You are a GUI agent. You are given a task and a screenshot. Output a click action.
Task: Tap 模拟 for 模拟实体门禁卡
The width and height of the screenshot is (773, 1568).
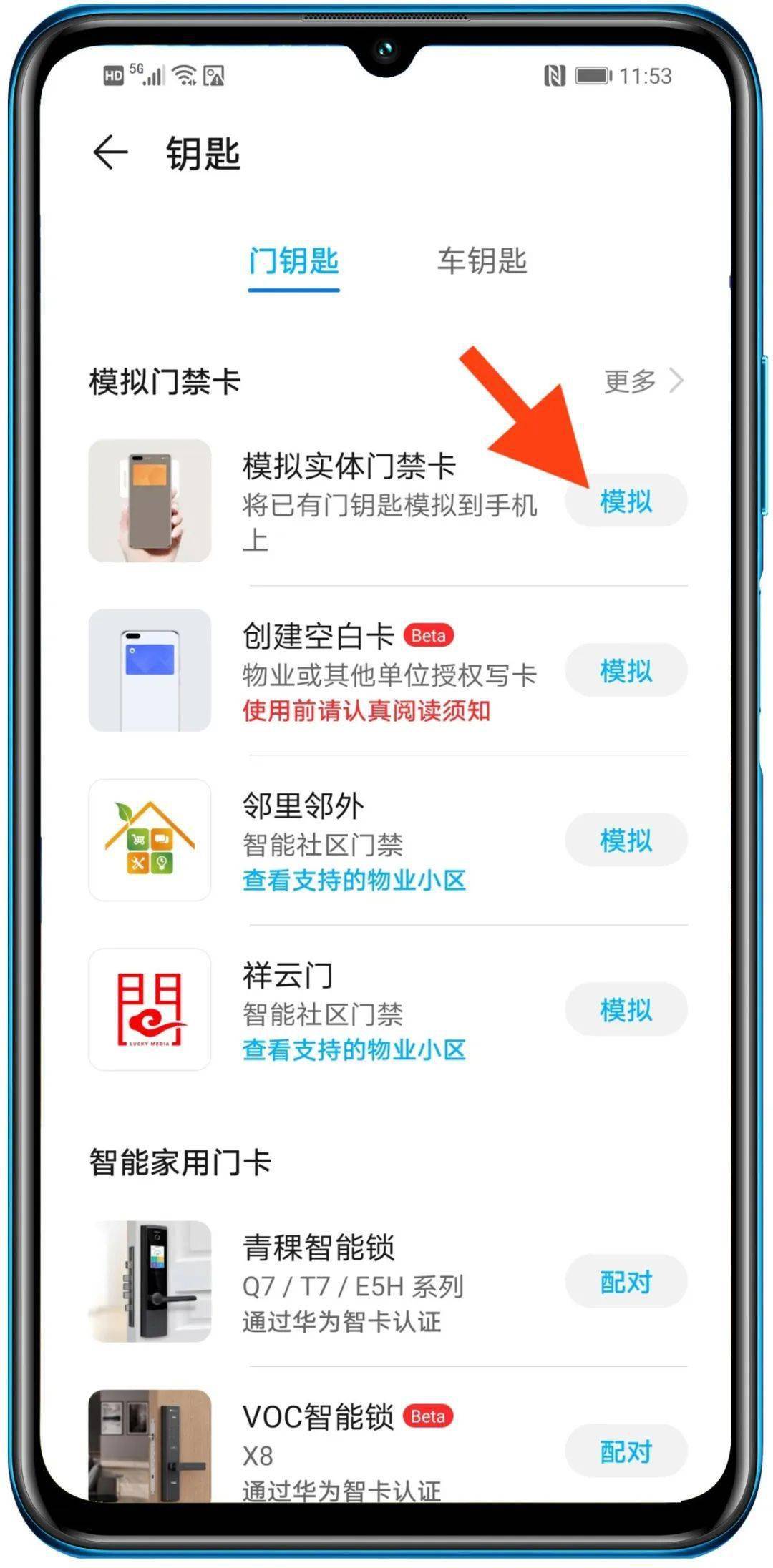point(626,501)
